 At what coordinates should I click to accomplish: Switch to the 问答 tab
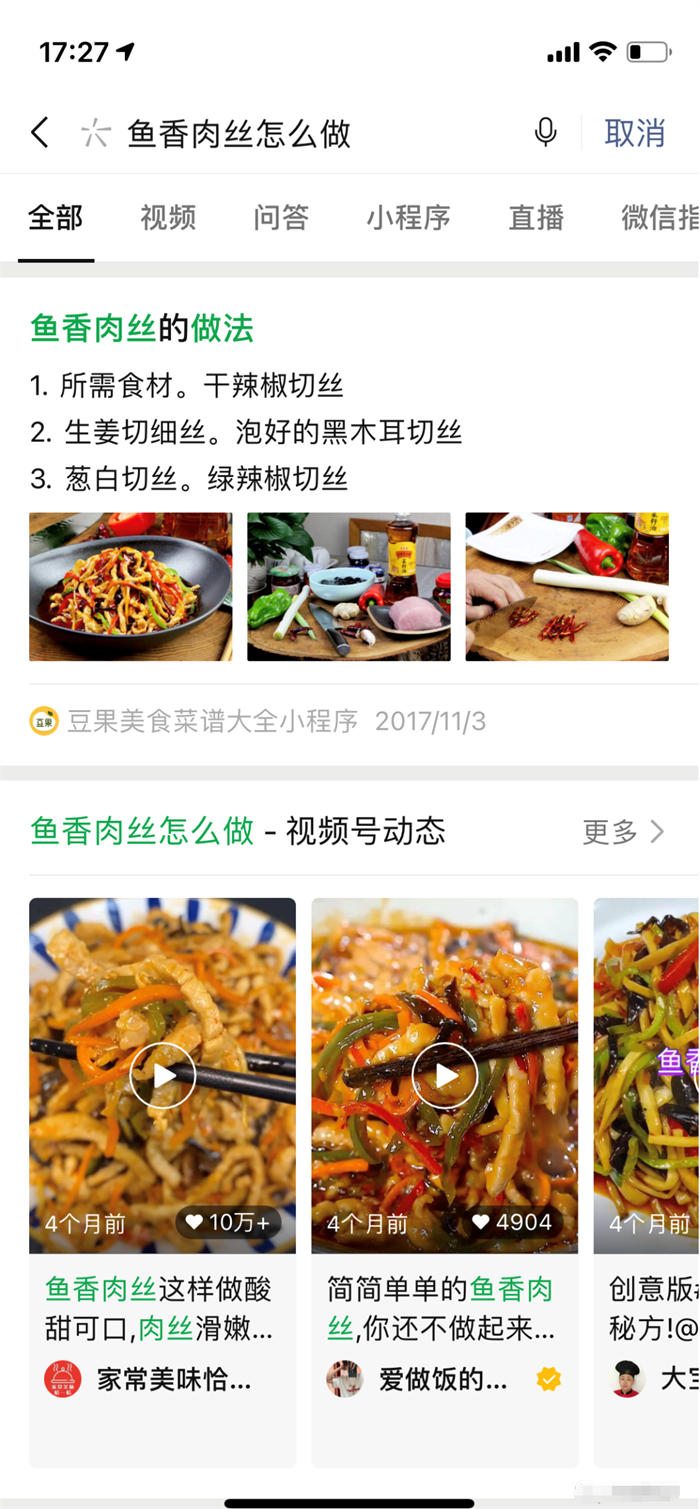click(x=281, y=218)
